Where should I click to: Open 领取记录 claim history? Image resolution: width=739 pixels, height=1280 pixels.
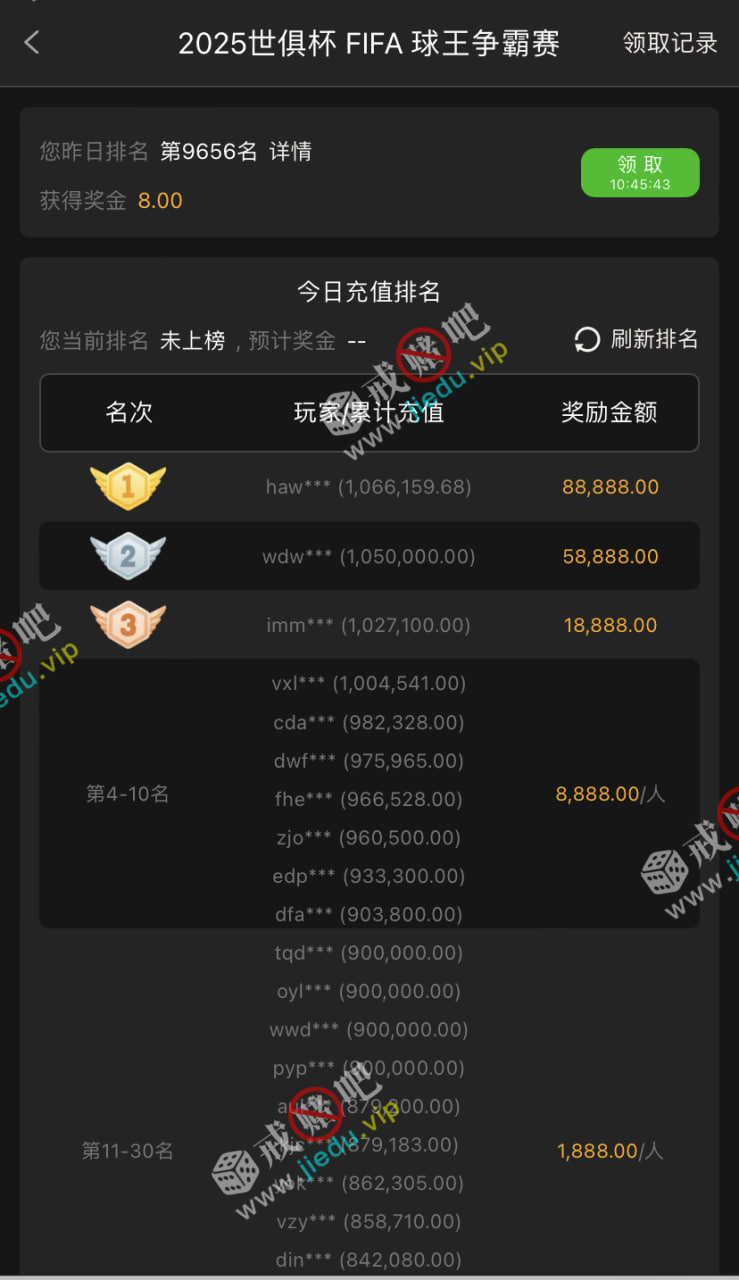pos(669,43)
